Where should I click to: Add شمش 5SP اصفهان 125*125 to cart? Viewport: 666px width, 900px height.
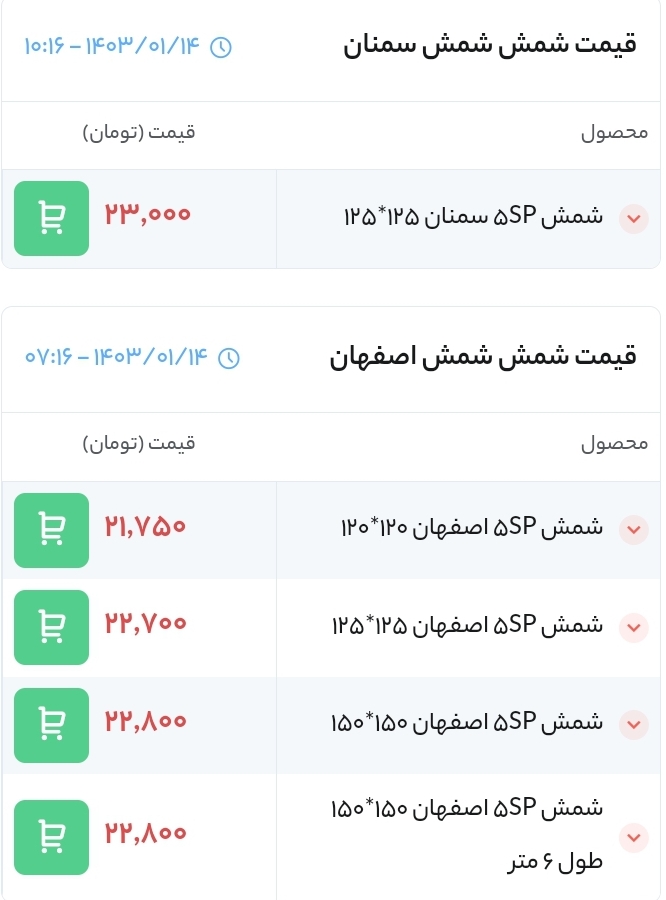pos(51,627)
